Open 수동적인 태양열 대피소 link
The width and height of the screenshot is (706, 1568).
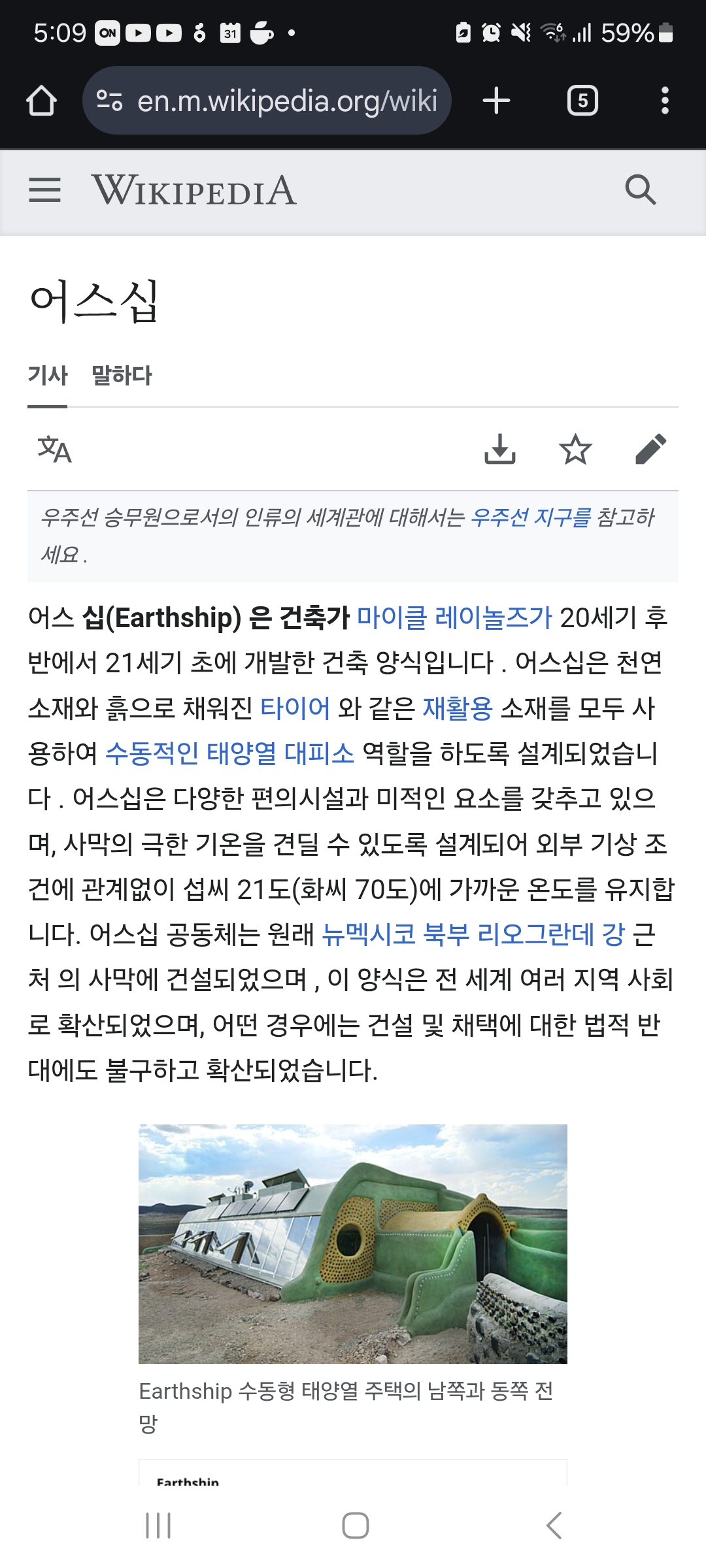point(229,753)
